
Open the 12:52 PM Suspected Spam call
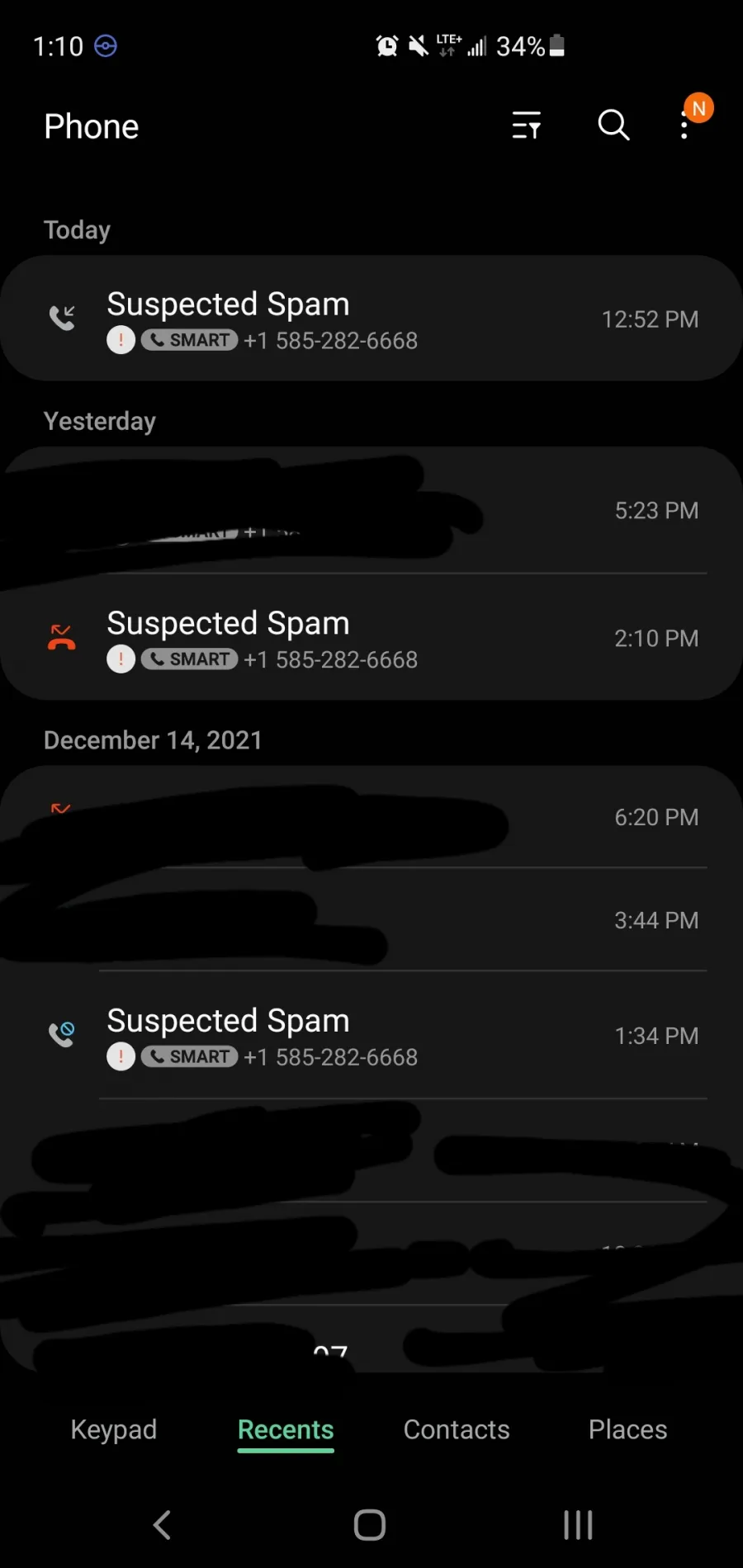click(371, 319)
